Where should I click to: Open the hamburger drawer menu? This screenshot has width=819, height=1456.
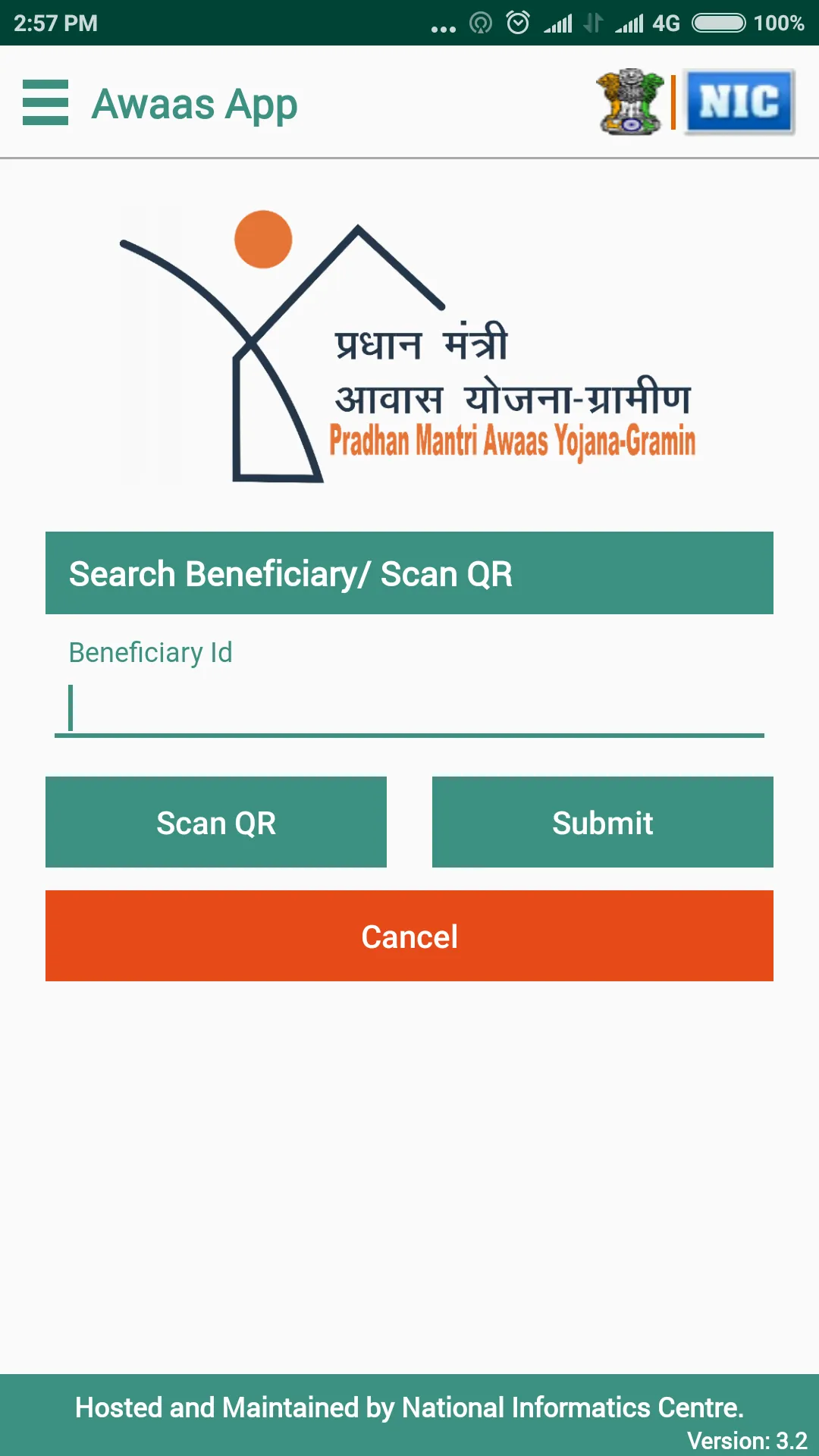tap(45, 102)
